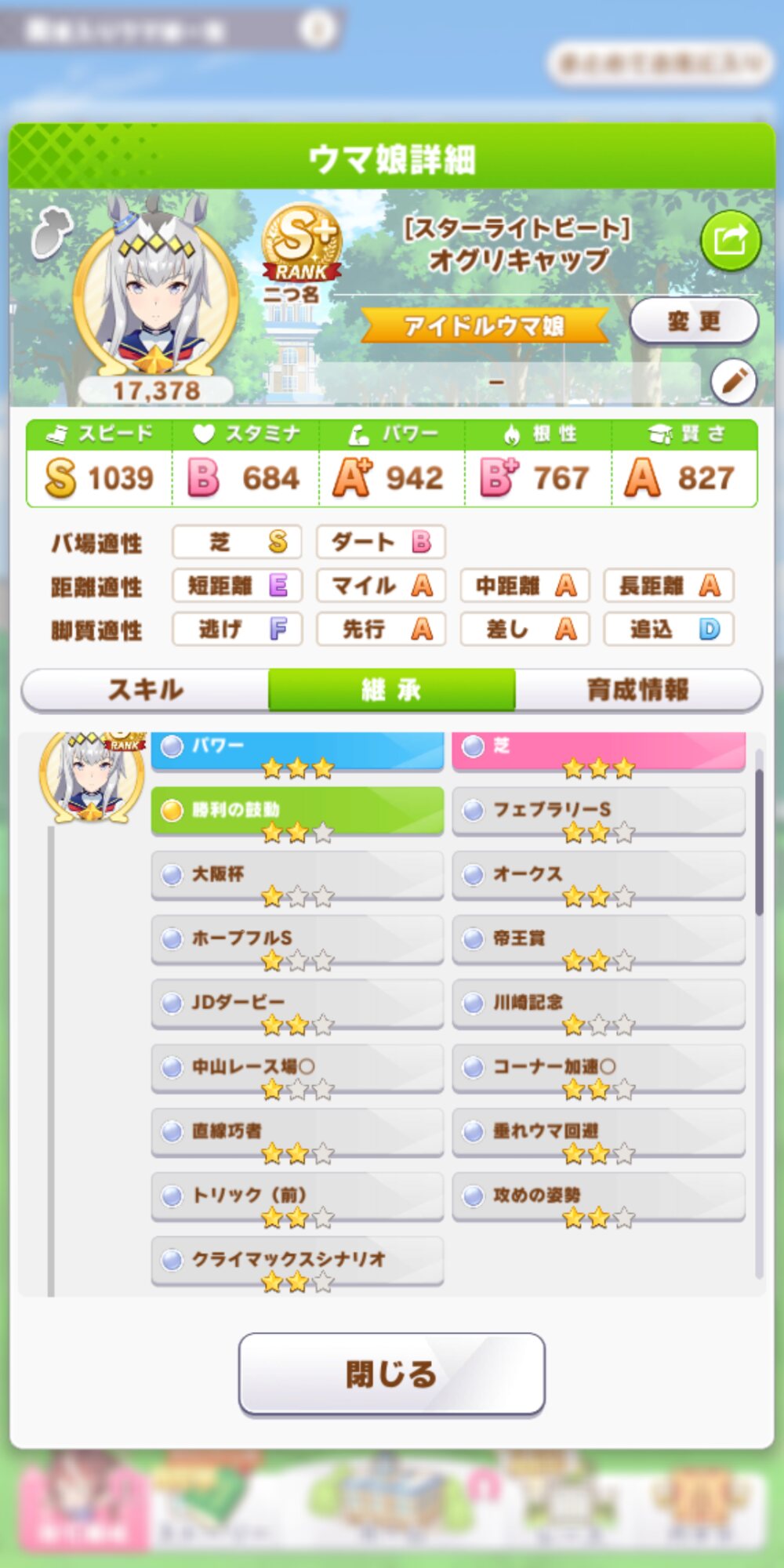The width and height of the screenshot is (784, 1568).
Task: Tap the 勝利の鼓動 factor
Action: (297, 811)
